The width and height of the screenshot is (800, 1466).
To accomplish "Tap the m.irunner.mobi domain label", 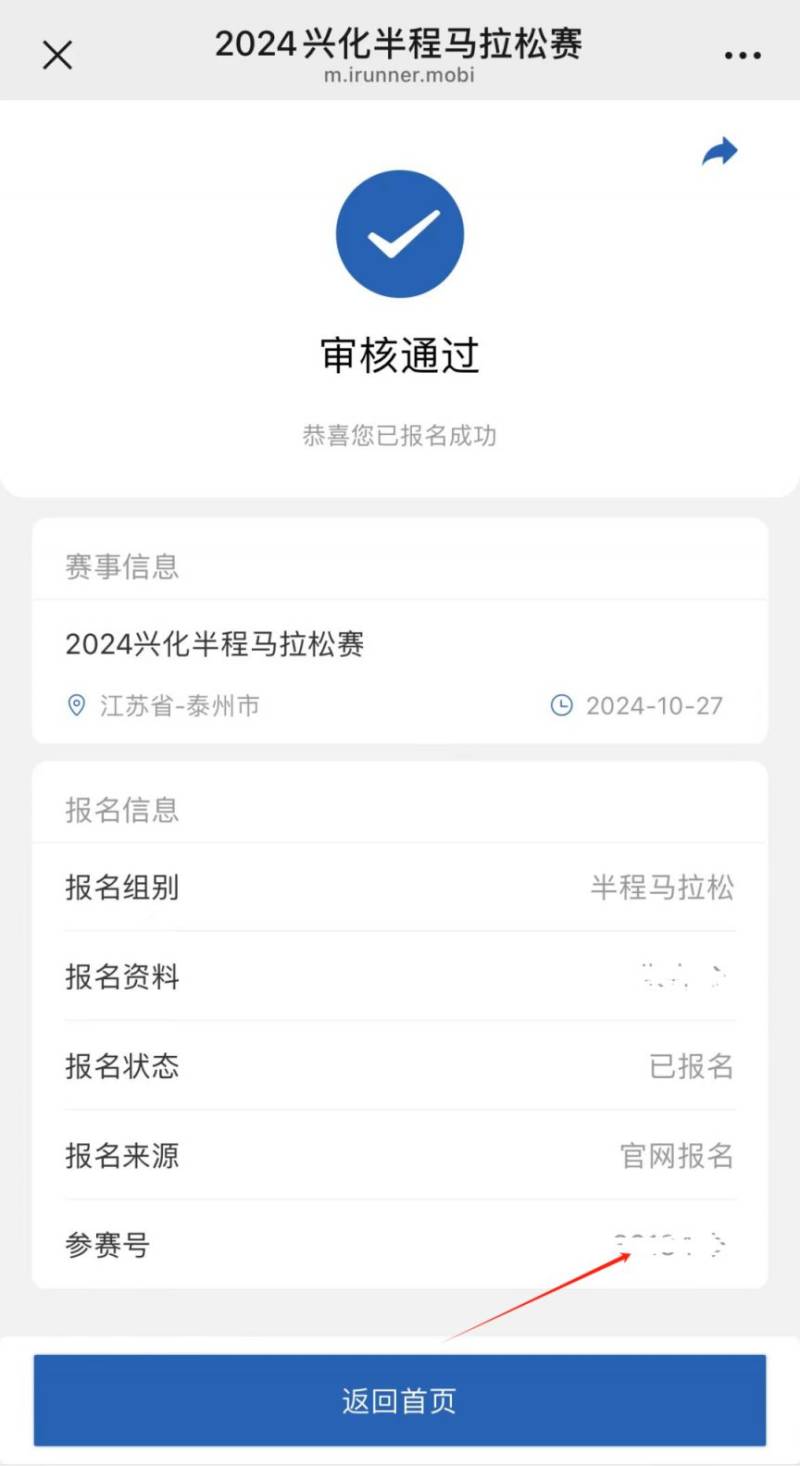I will click(399, 75).
